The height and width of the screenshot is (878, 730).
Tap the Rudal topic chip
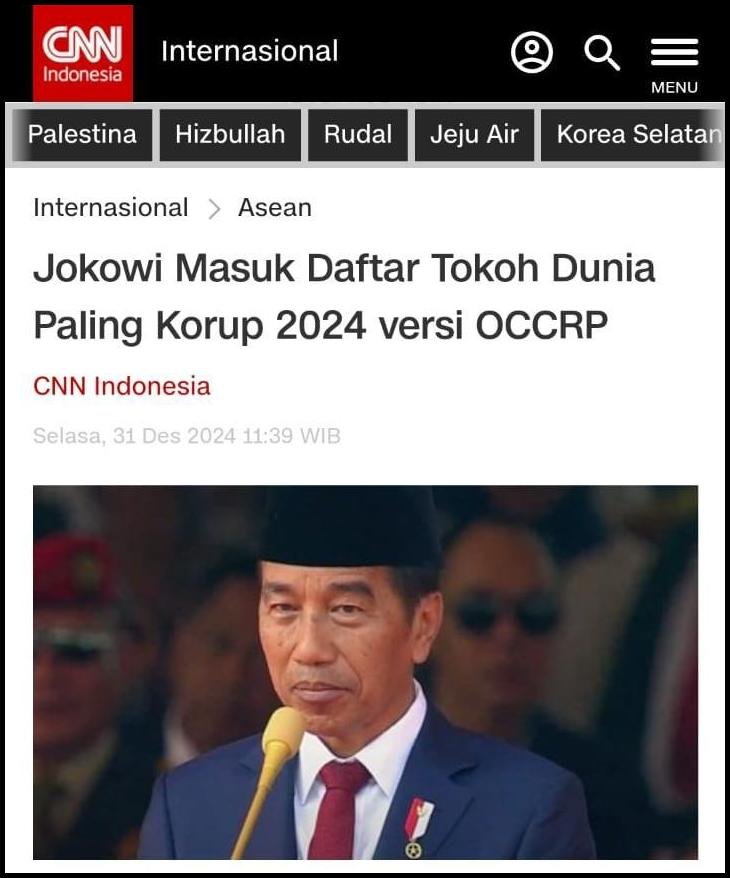pos(358,134)
